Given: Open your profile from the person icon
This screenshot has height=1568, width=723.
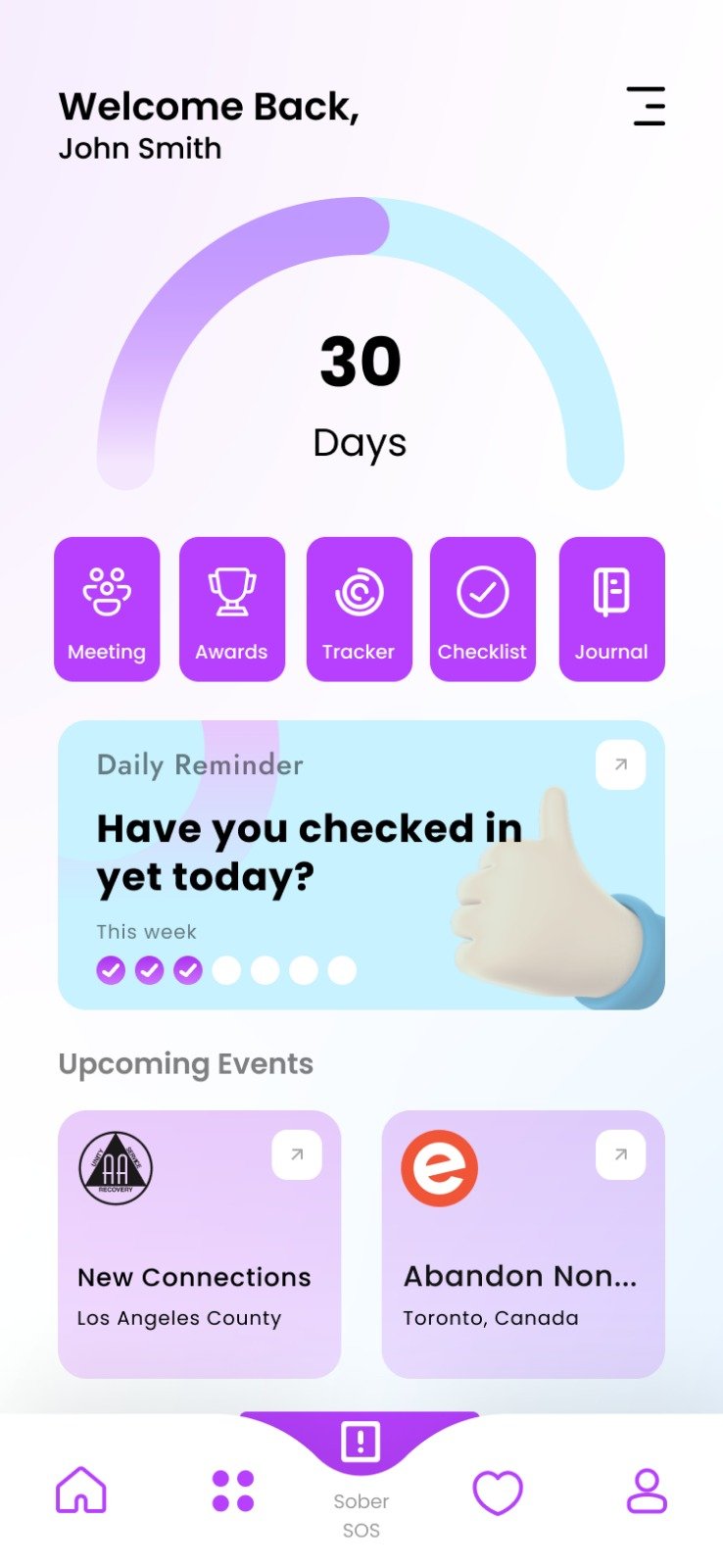Looking at the screenshot, I should coord(645,1491).
